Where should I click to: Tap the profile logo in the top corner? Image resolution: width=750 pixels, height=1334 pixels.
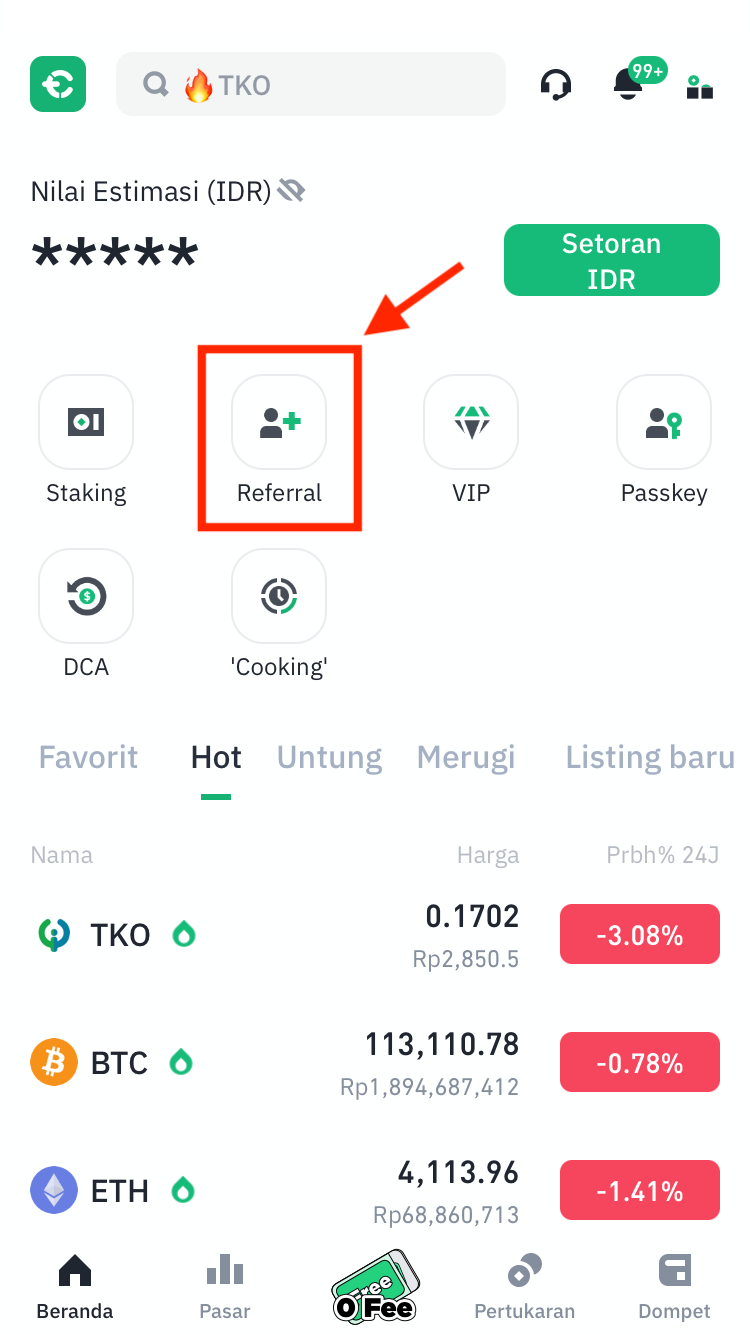pyautogui.click(x=58, y=84)
